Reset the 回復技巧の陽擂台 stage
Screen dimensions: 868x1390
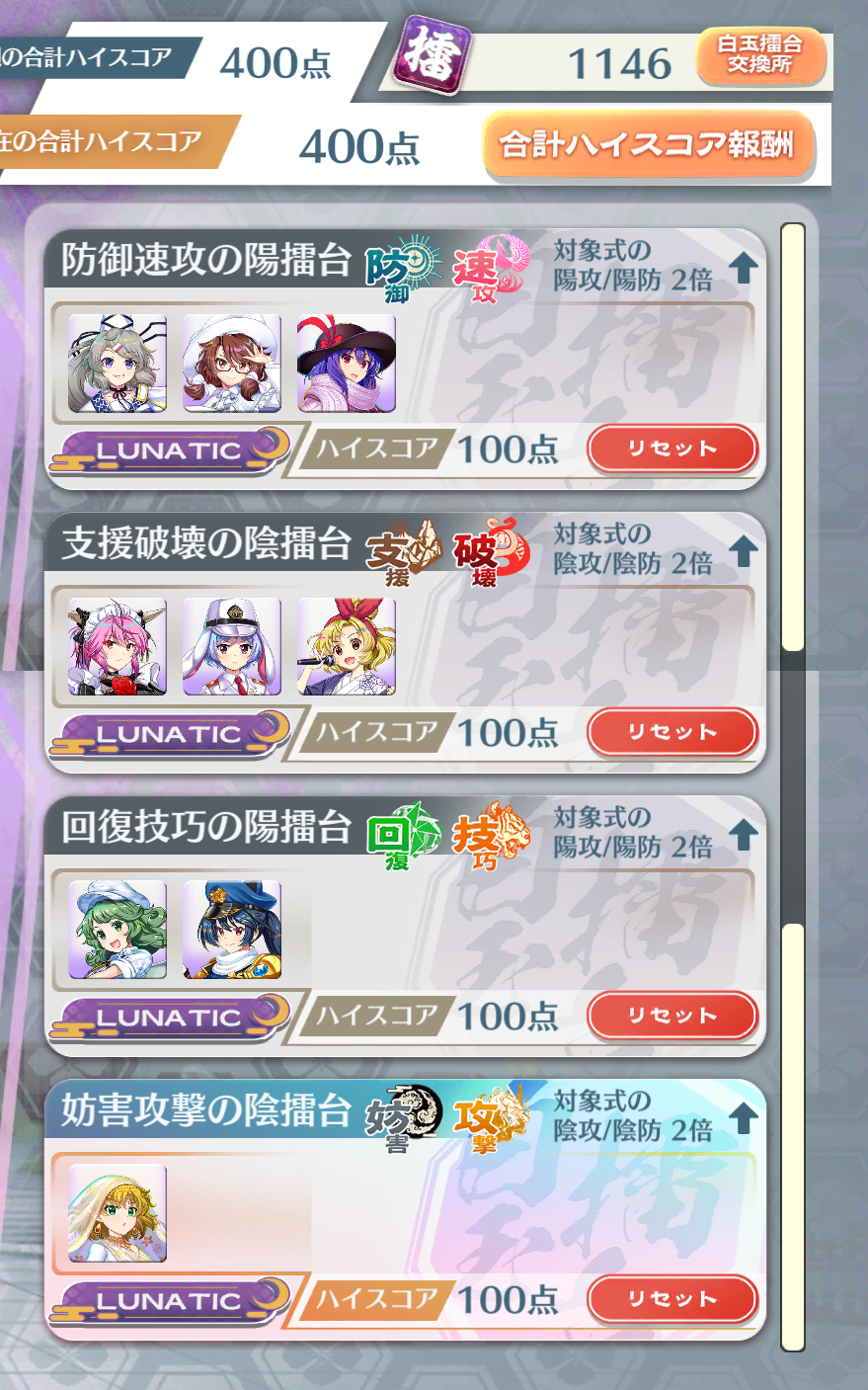click(672, 1017)
